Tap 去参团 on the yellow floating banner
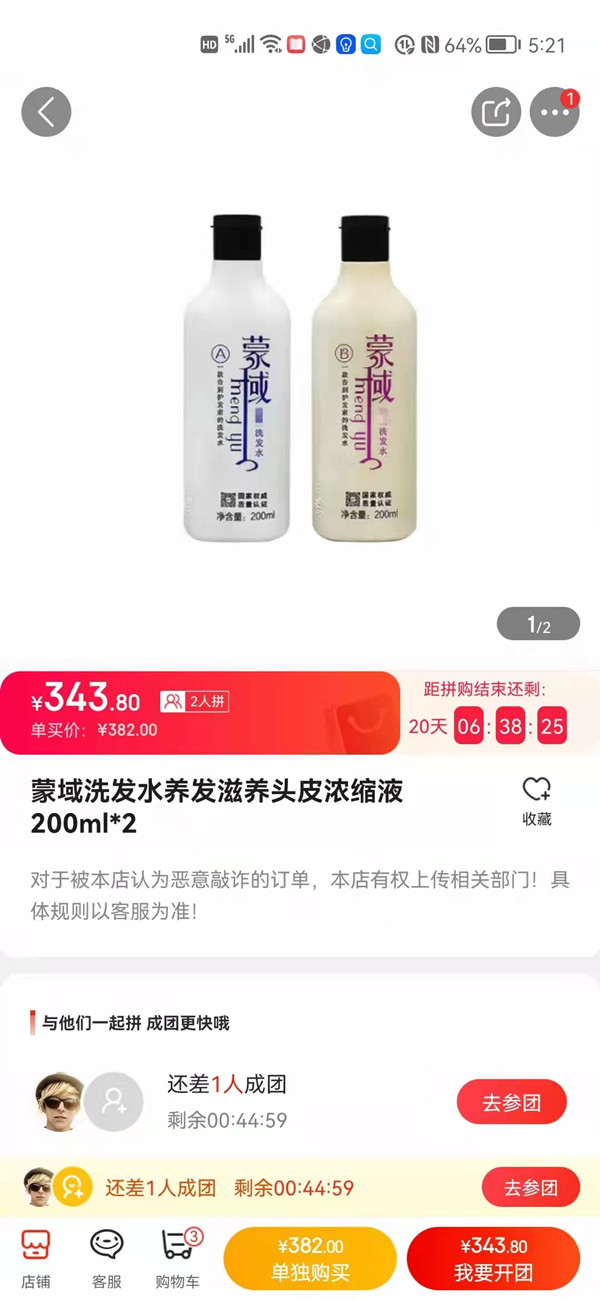 (x=530, y=1188)
